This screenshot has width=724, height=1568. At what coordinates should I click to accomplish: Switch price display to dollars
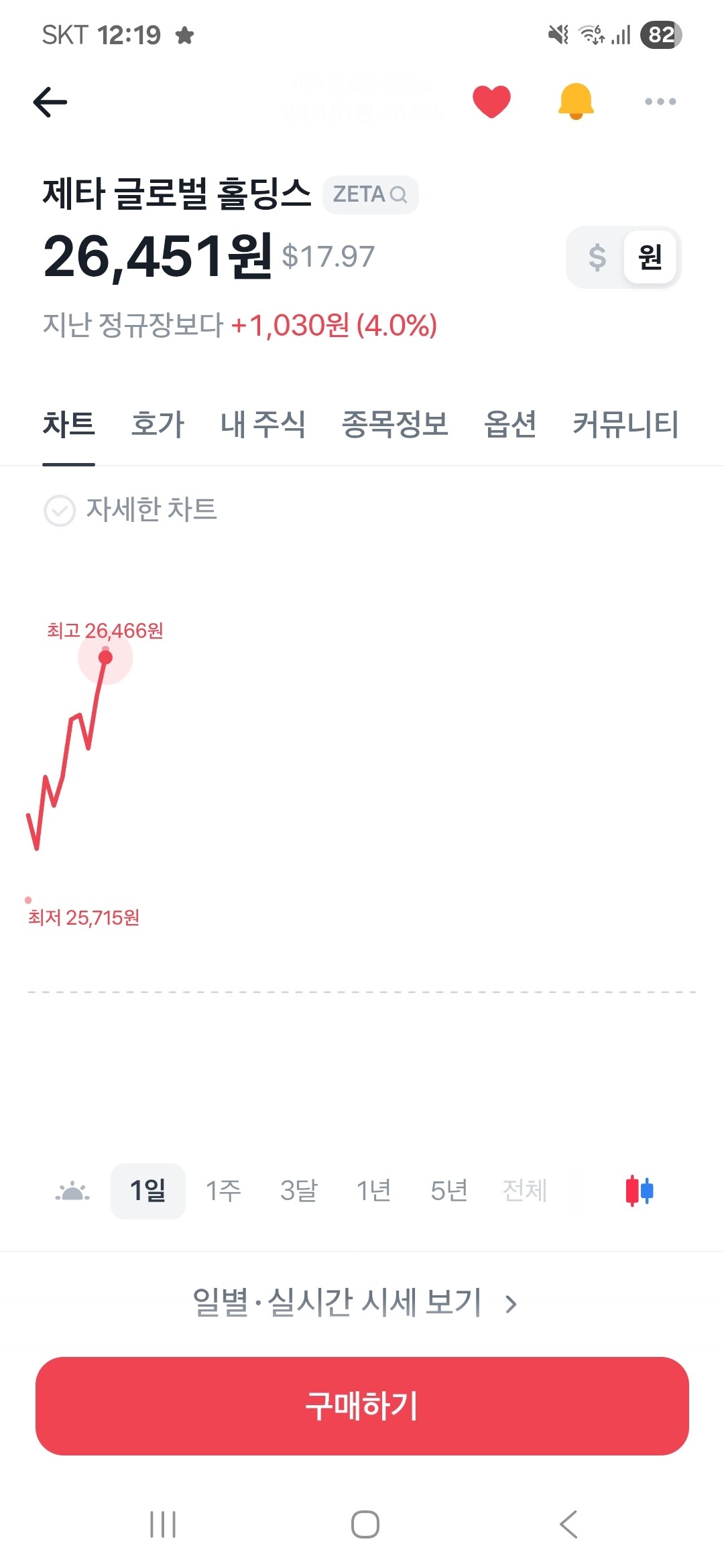click(597, 257)
